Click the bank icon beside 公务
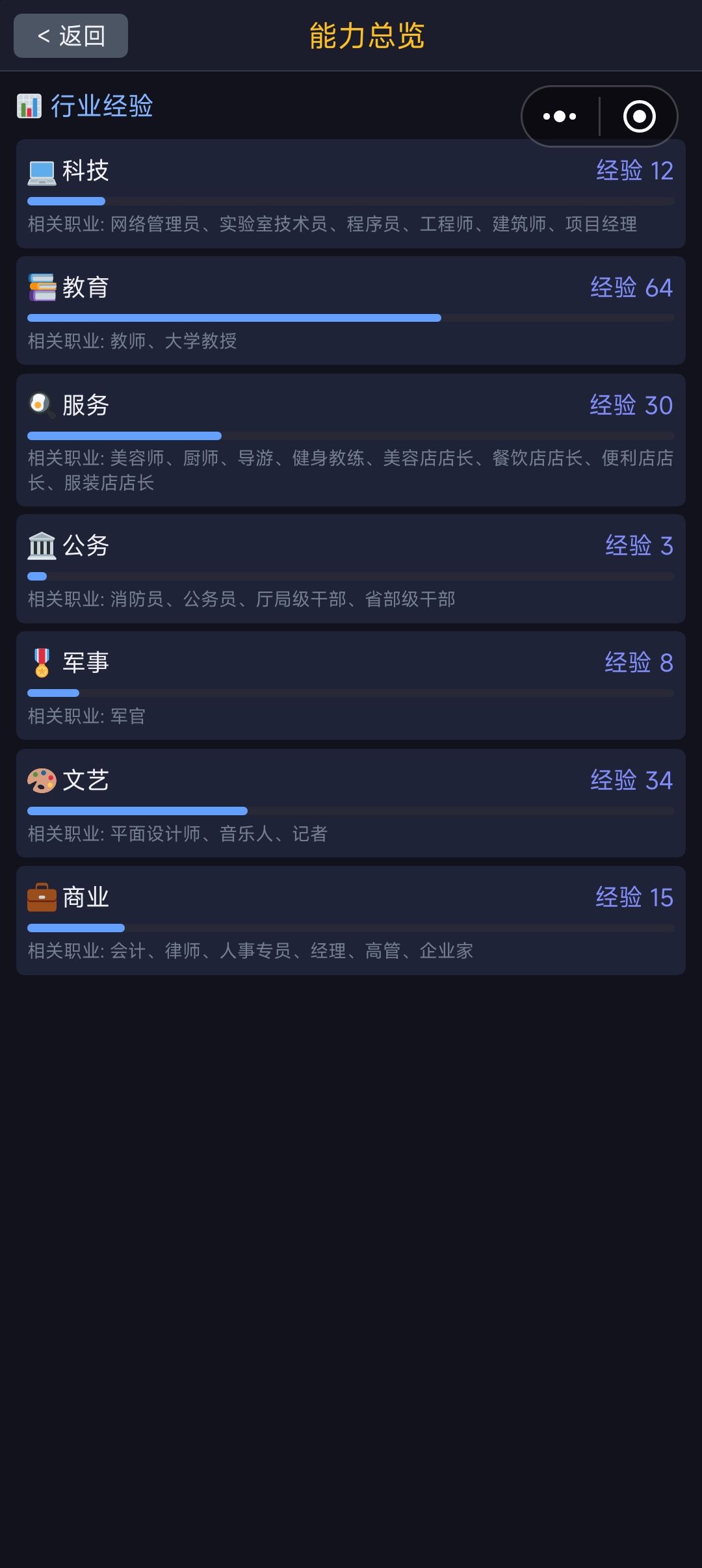The image size is (702, 1568). [x=41, y=546]
